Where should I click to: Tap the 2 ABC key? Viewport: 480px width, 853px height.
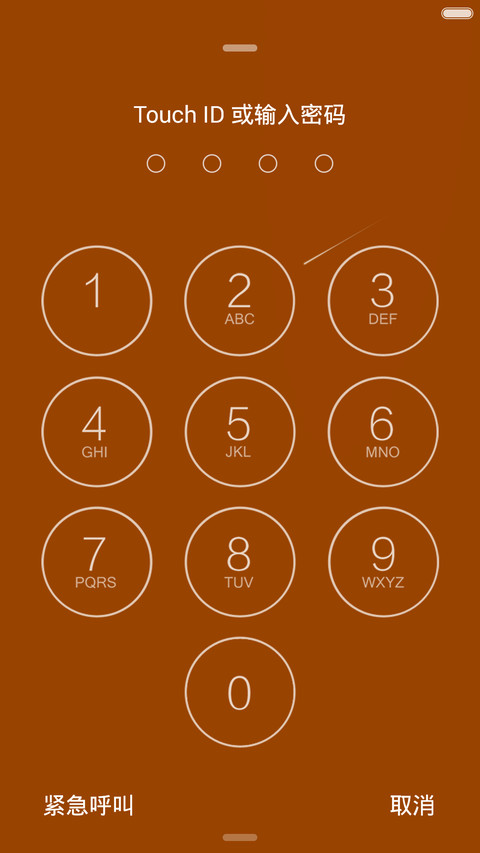pos(240,300)
